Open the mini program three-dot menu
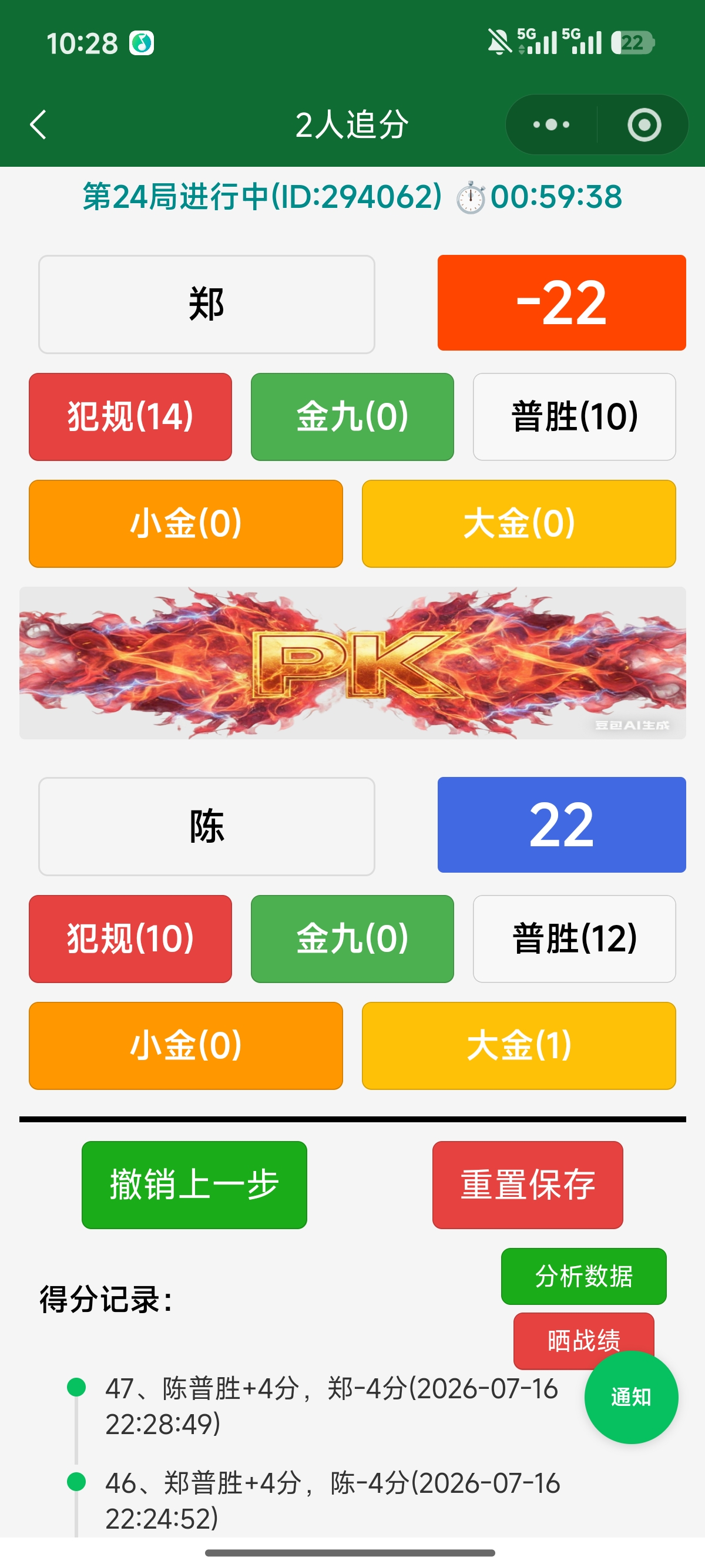This screenshot has height=1568, width=705. click(551, 125)
